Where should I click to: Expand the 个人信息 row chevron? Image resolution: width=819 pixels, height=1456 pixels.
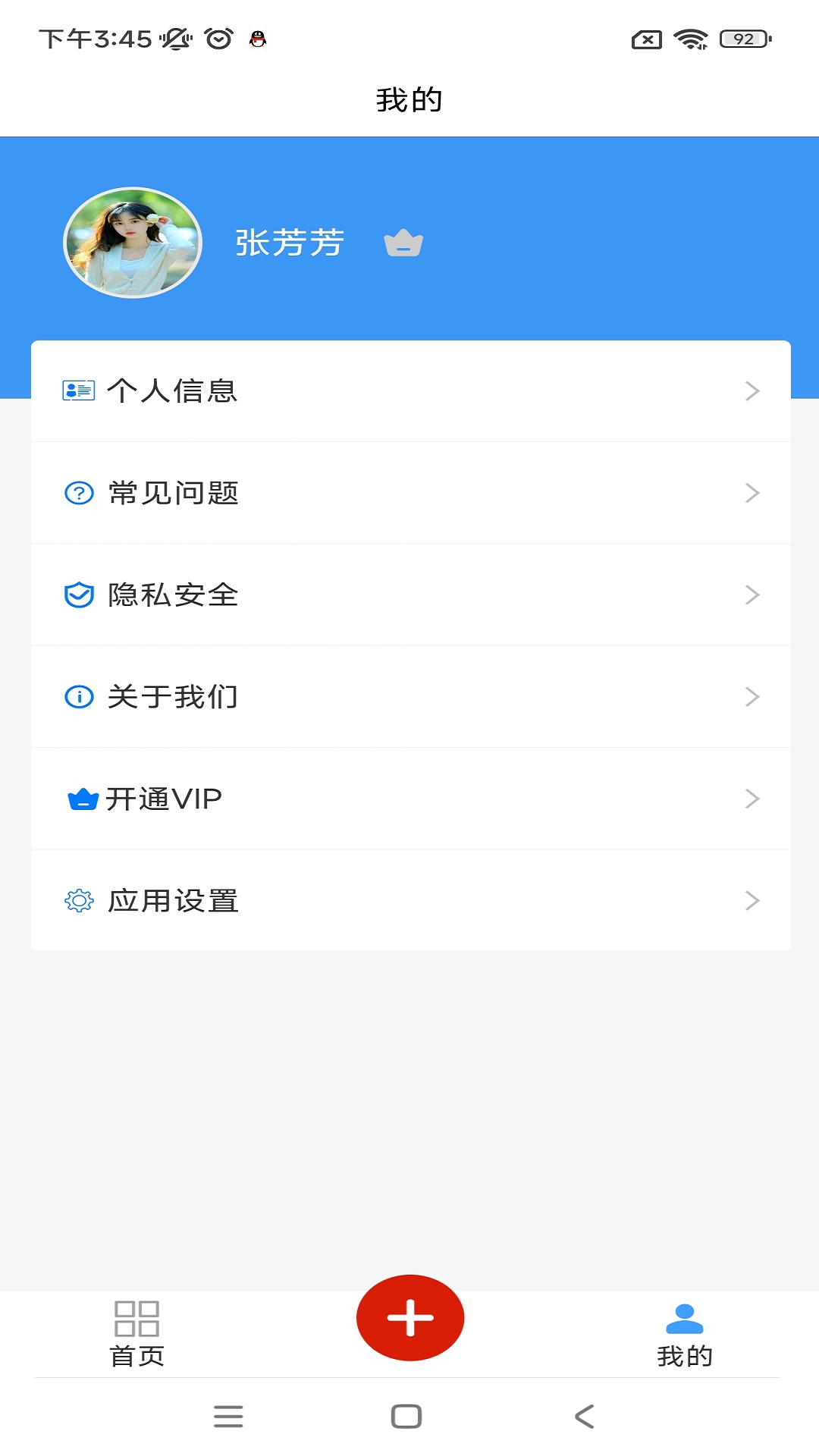(752, 391)
